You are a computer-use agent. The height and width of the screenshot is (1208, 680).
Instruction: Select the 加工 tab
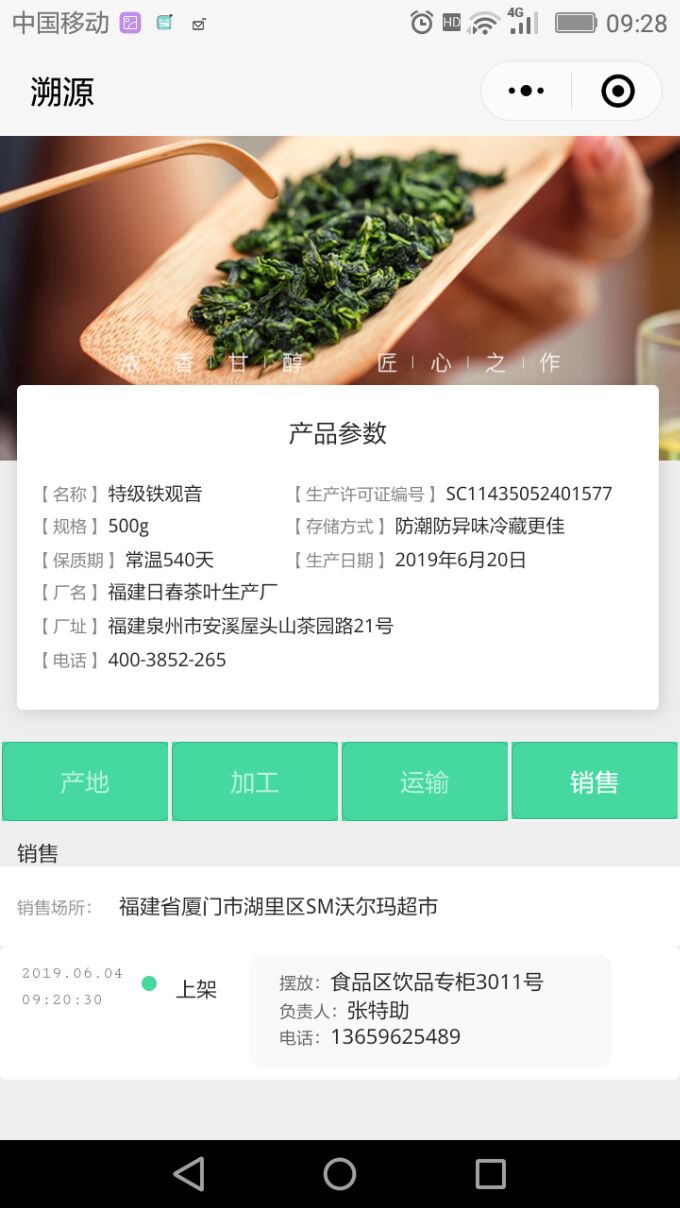(255, 781)
